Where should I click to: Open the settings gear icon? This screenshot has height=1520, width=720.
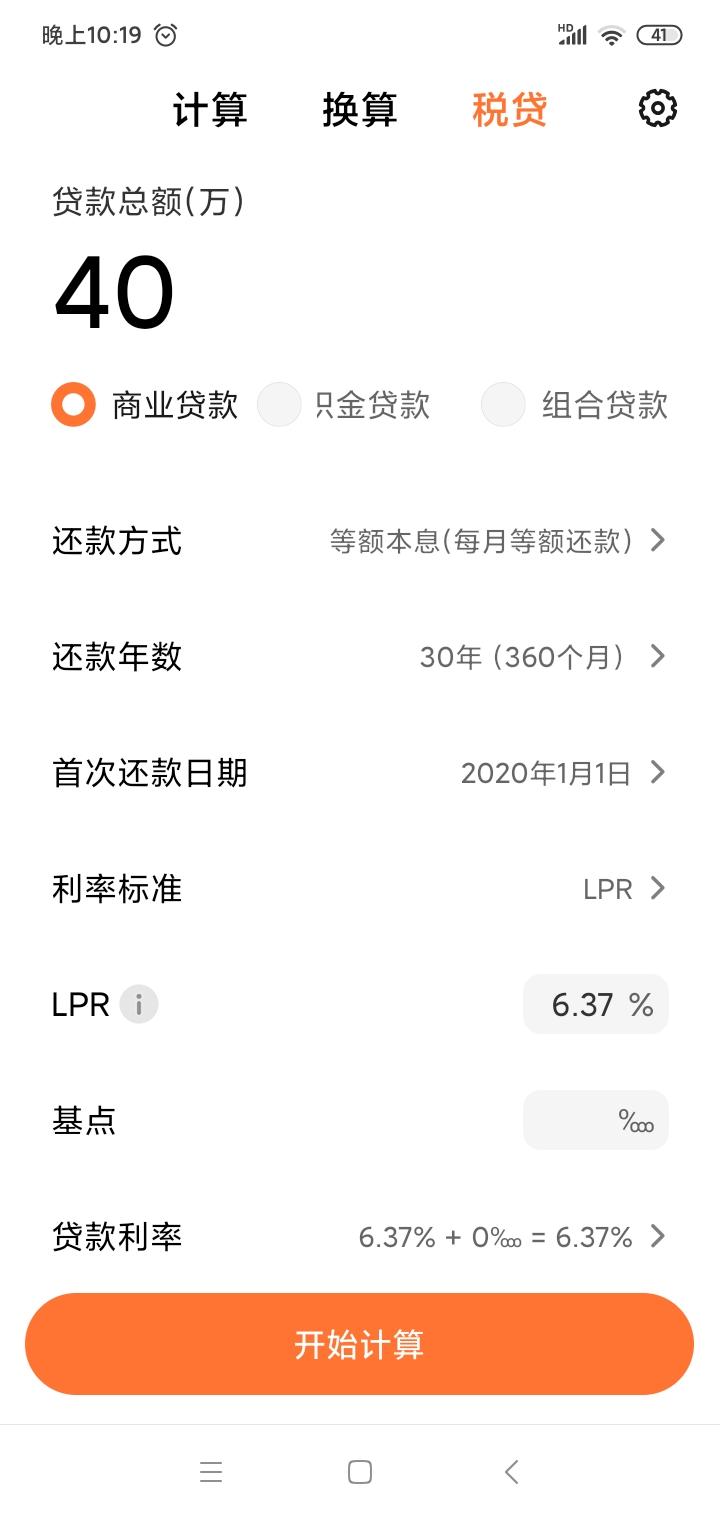point(657,108)
